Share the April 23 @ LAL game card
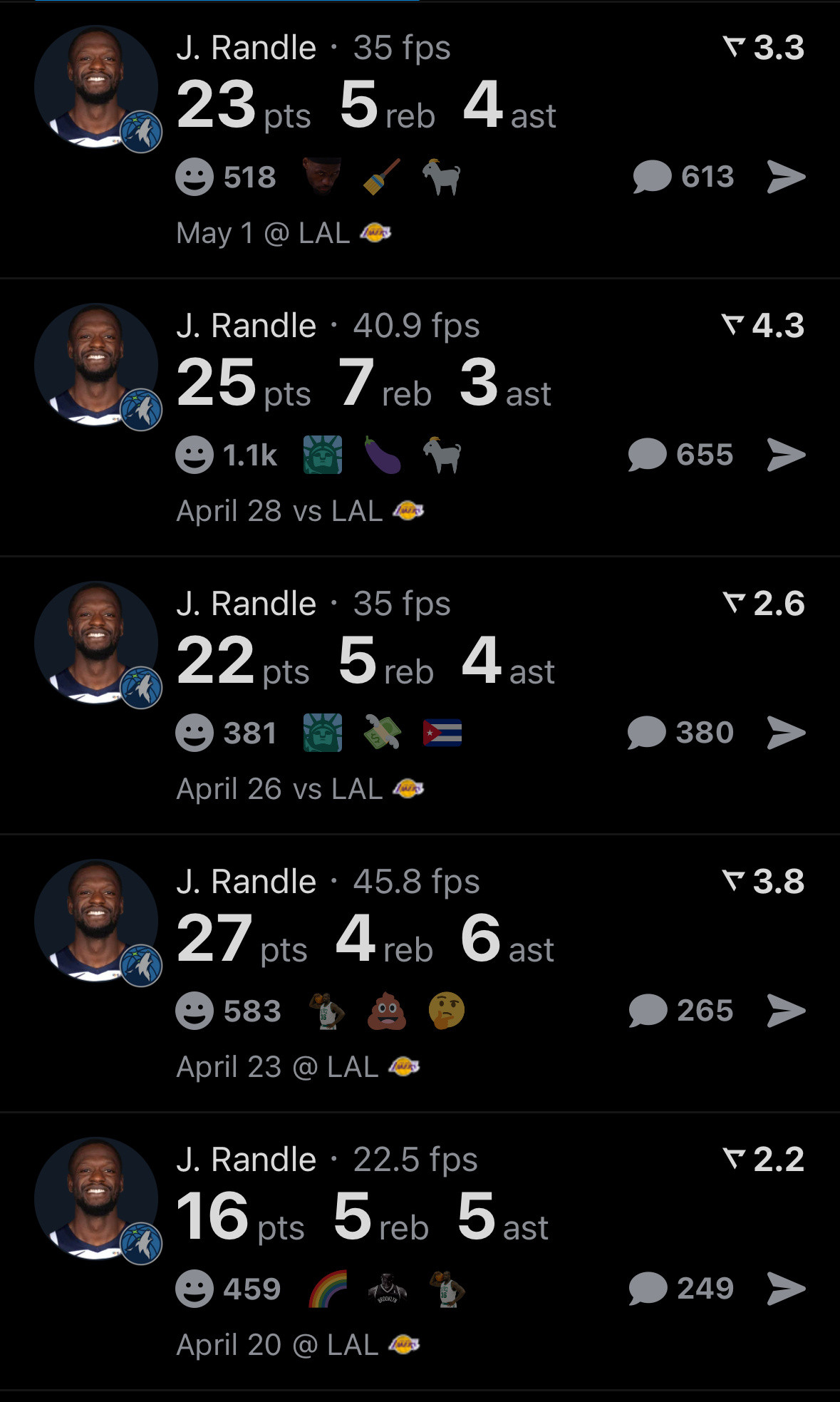 click(x=786, y=1011)
